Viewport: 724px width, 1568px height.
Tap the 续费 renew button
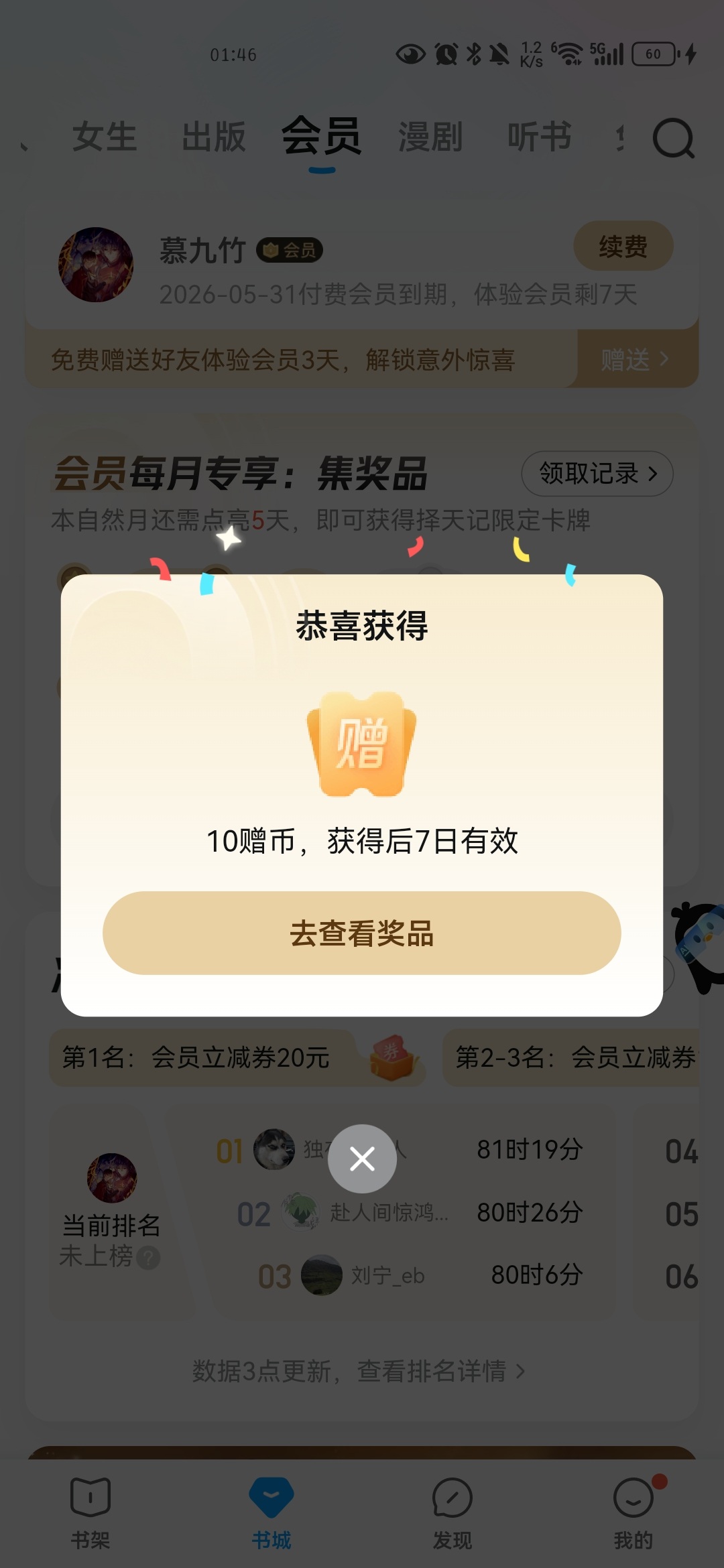(x=623, y=247)
